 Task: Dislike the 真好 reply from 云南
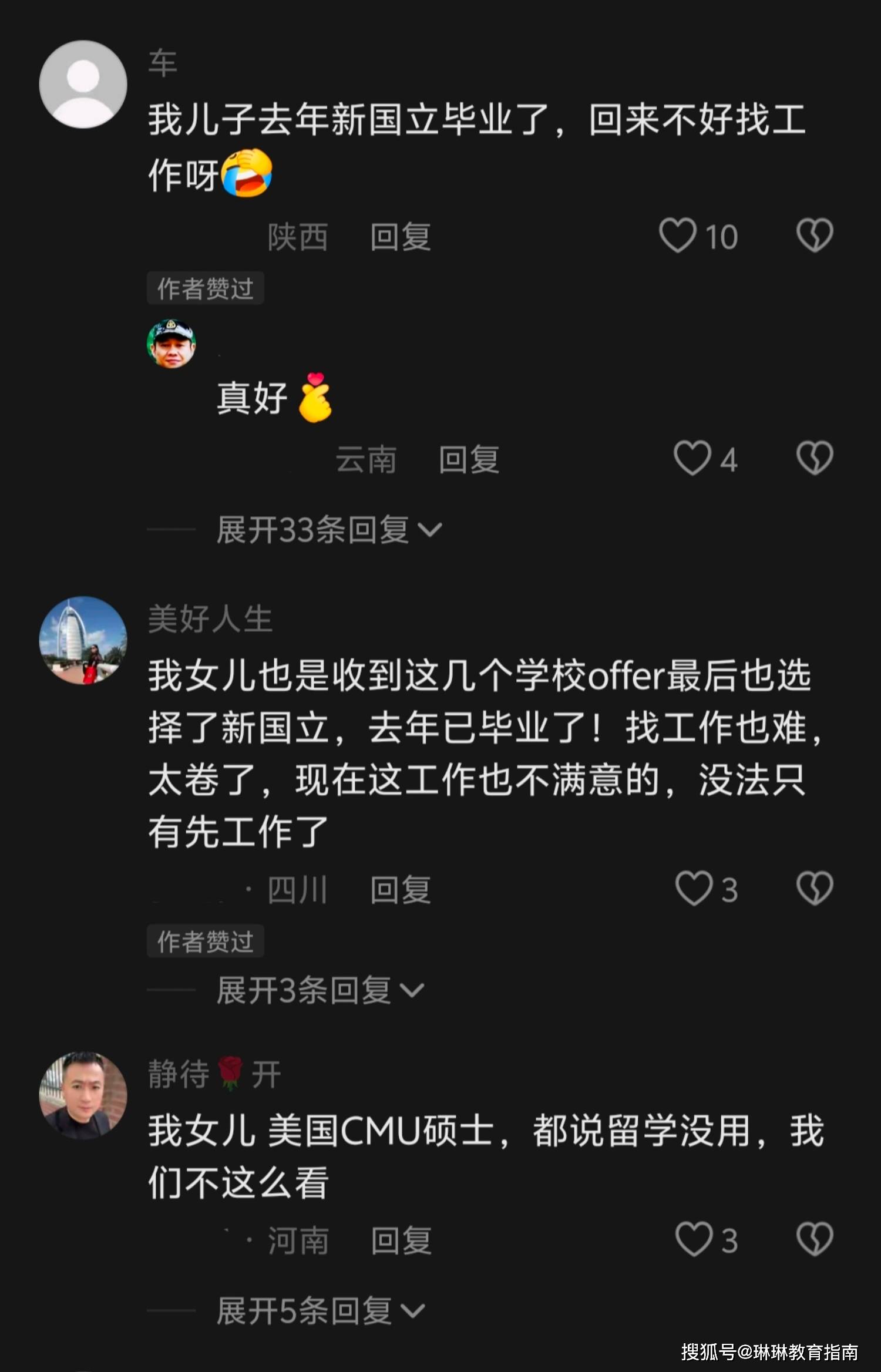[815, 459]
